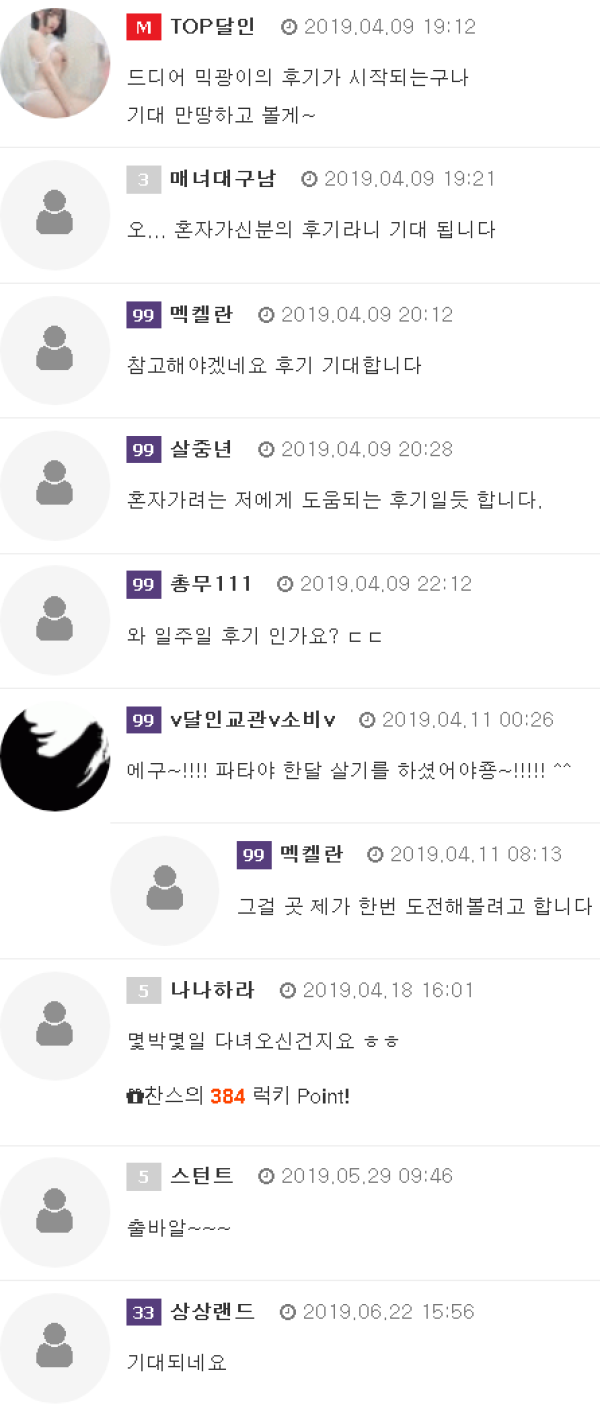View commenter 스틴트's profile

(x=202, y=1176)
